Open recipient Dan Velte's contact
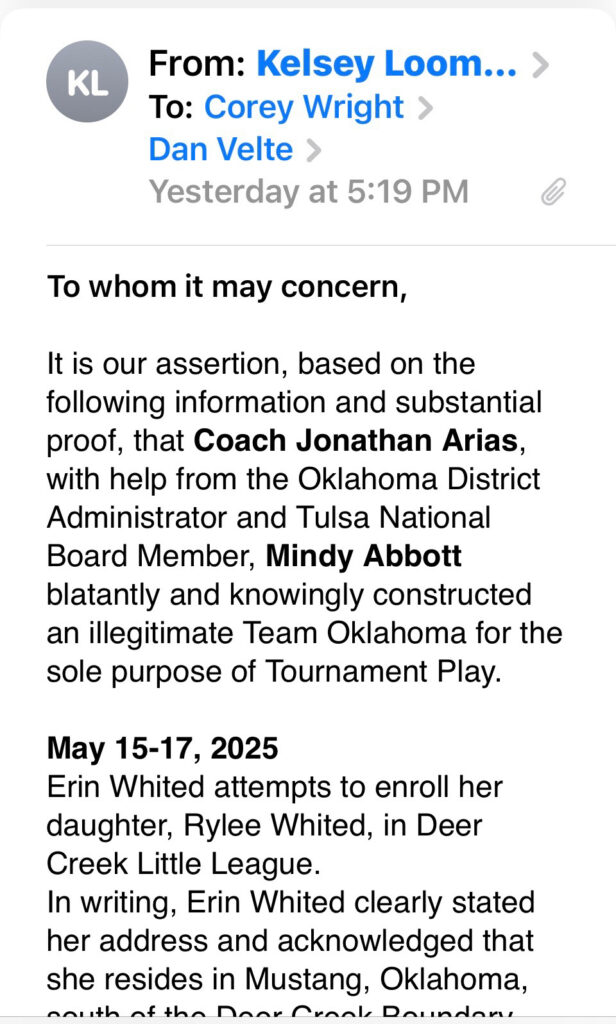The width and height of the screenshot is (616, 1024). [221, 150]
